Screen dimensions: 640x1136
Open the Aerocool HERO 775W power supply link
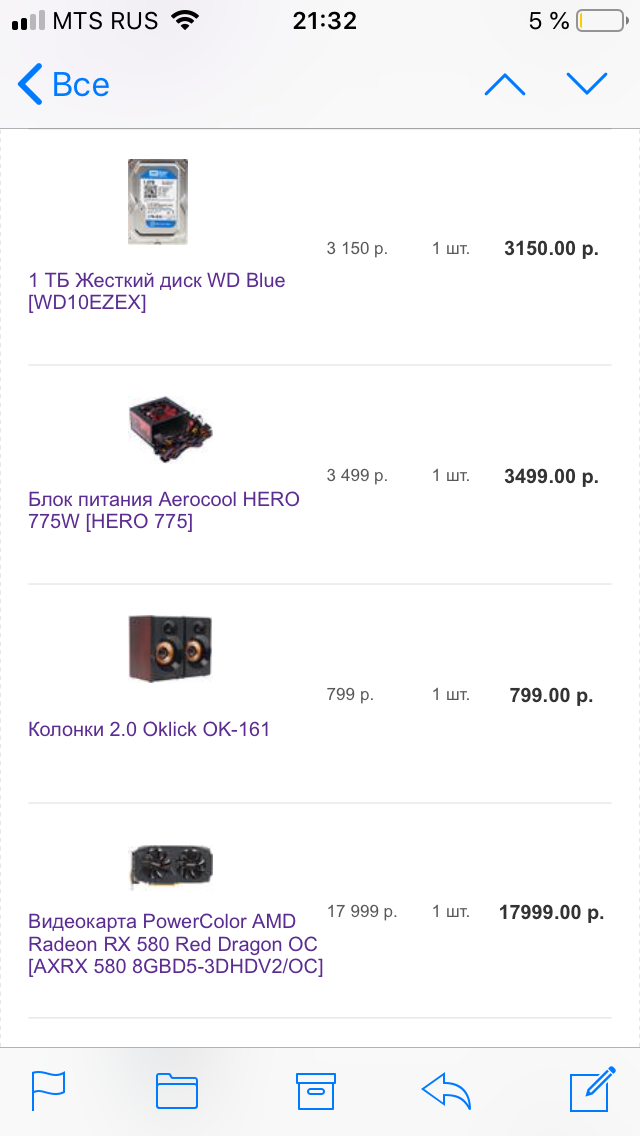click(164, 510)
